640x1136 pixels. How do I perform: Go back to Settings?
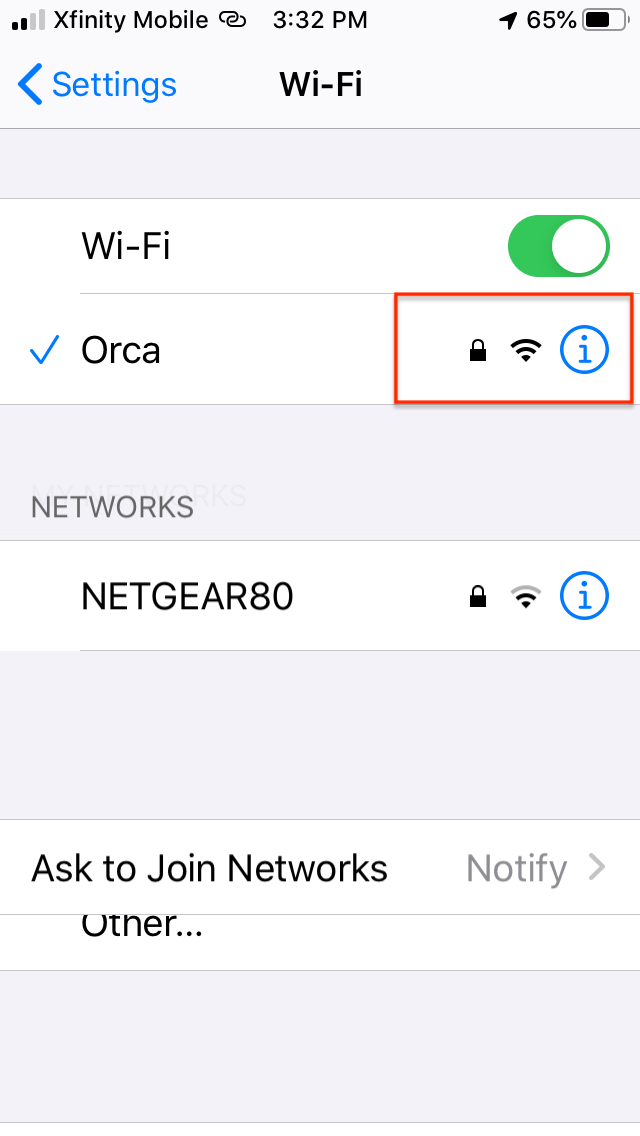[97, 85]
